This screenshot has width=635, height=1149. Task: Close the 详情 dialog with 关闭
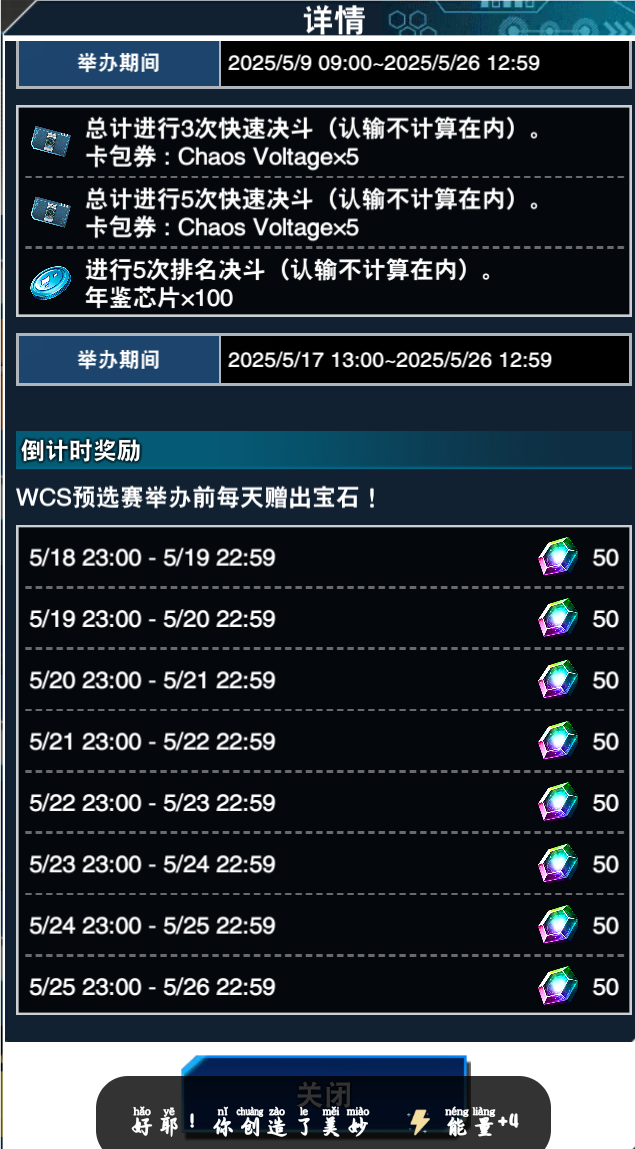click(x=324, y=1066)
